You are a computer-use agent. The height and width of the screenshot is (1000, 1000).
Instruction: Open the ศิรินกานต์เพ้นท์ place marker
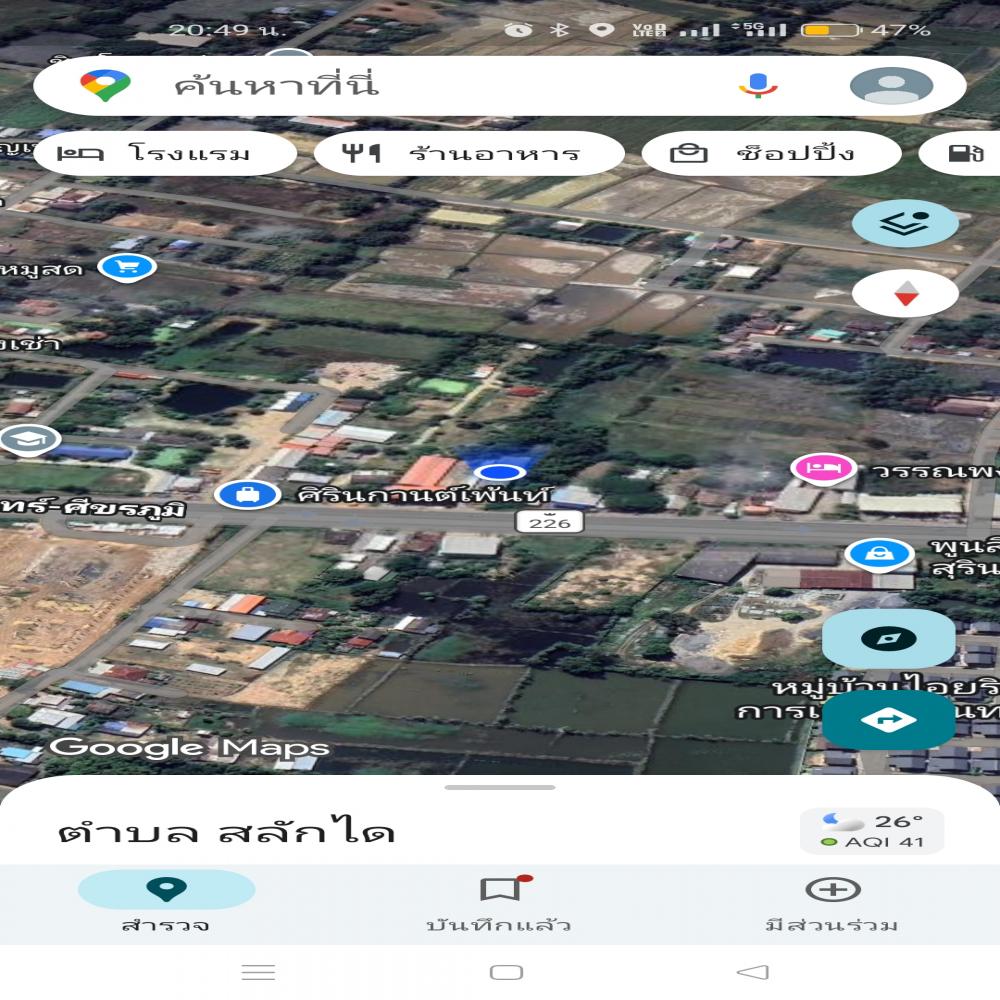[247, 494]
